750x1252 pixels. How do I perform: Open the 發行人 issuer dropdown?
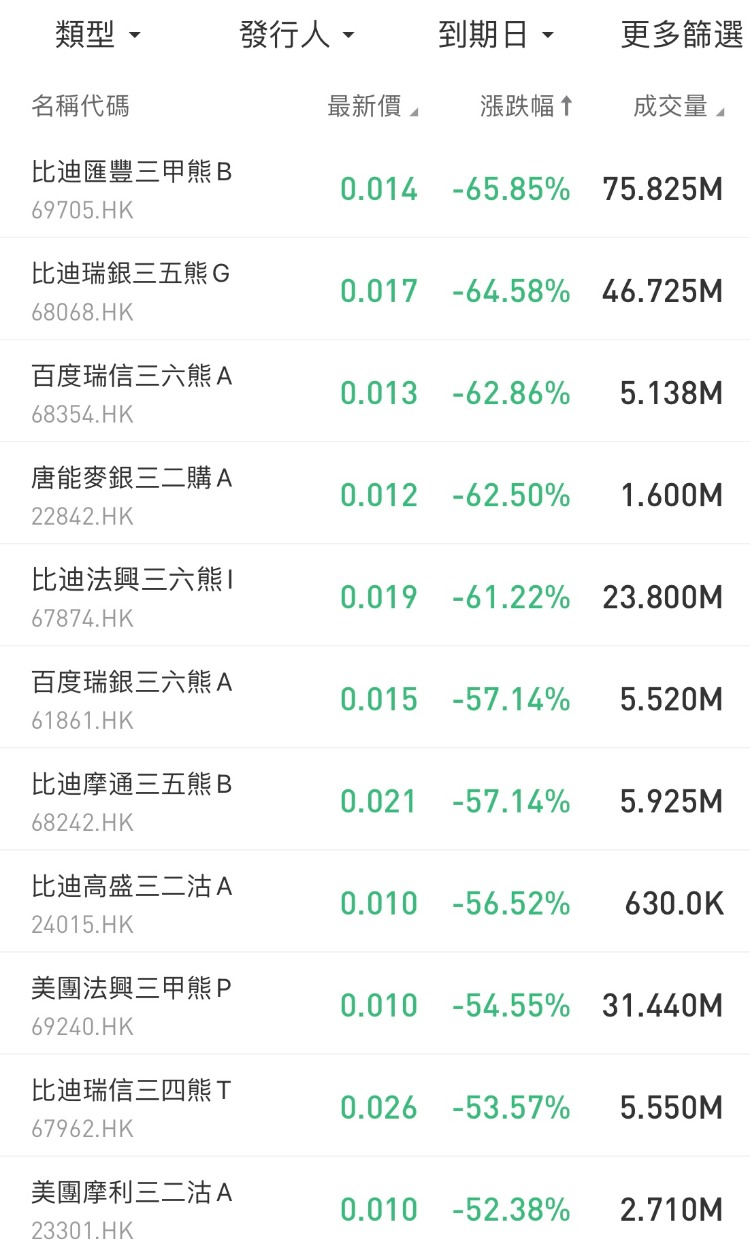[x=297, y=36]
